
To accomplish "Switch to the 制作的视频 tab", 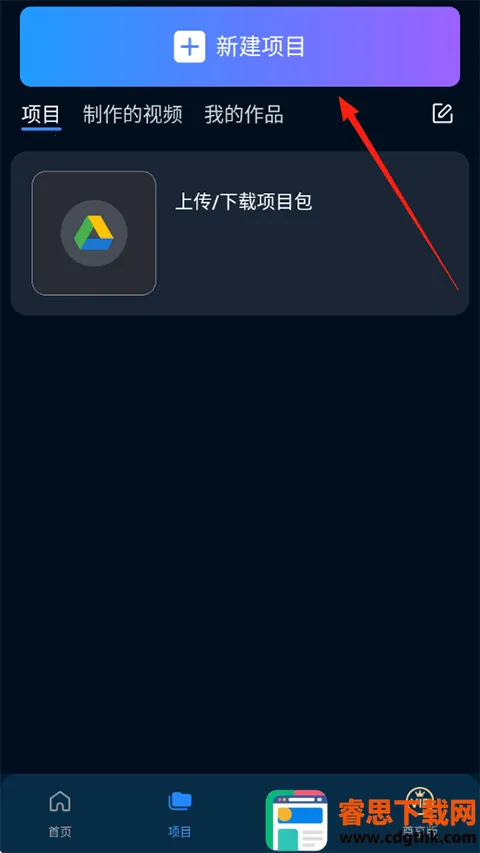I will [133, 115].
